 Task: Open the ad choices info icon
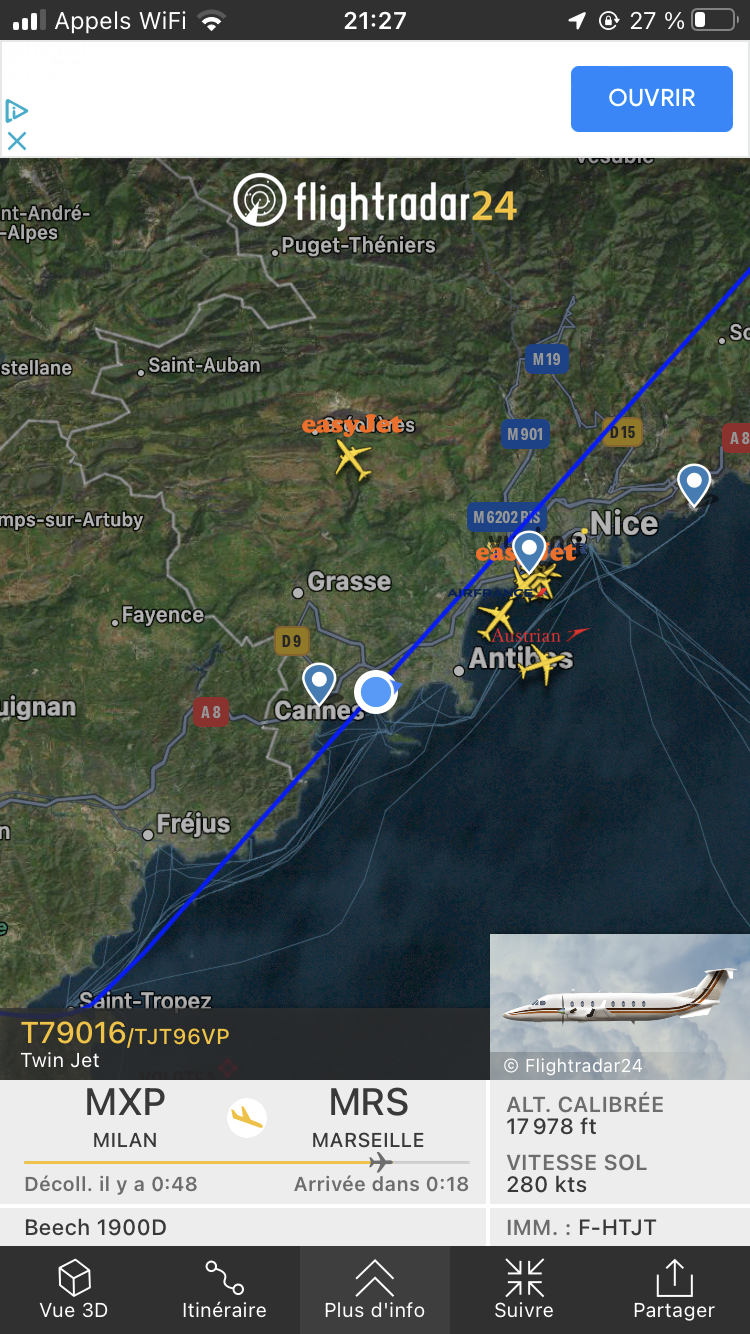click(x=16, y=110)
